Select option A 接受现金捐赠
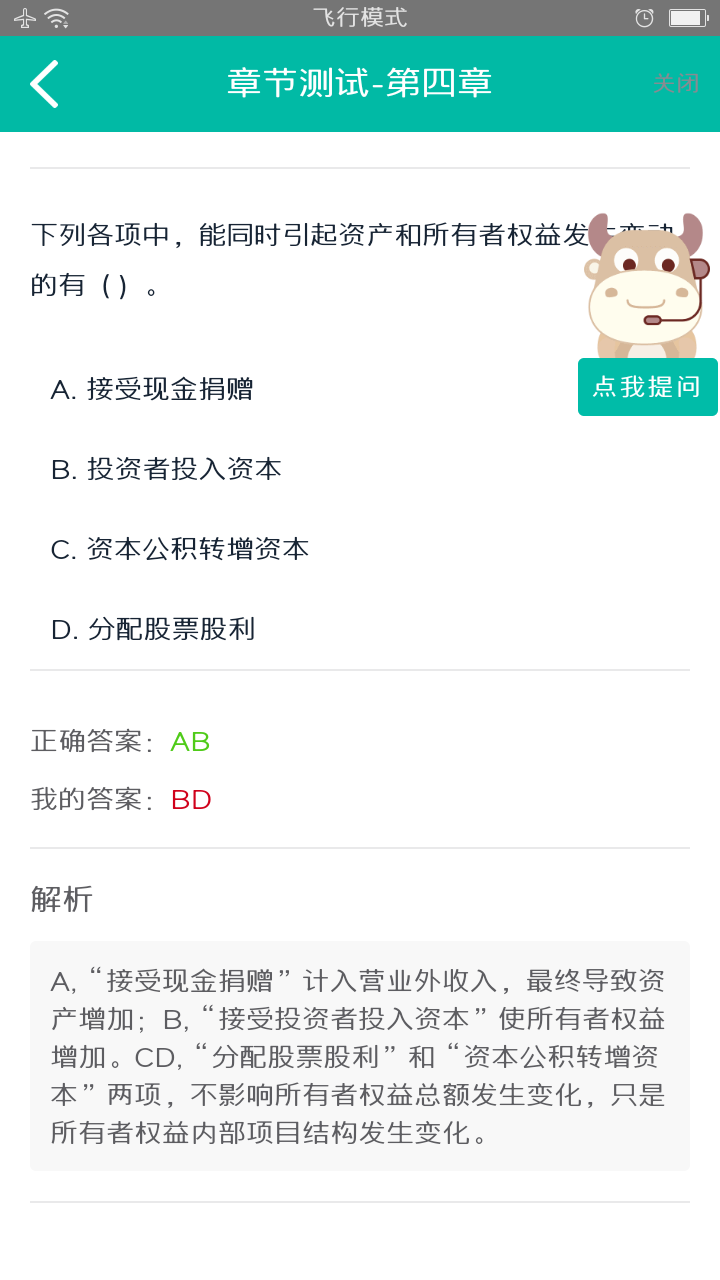The height and width of the screenshot is (1280, 720). [152, 389]
